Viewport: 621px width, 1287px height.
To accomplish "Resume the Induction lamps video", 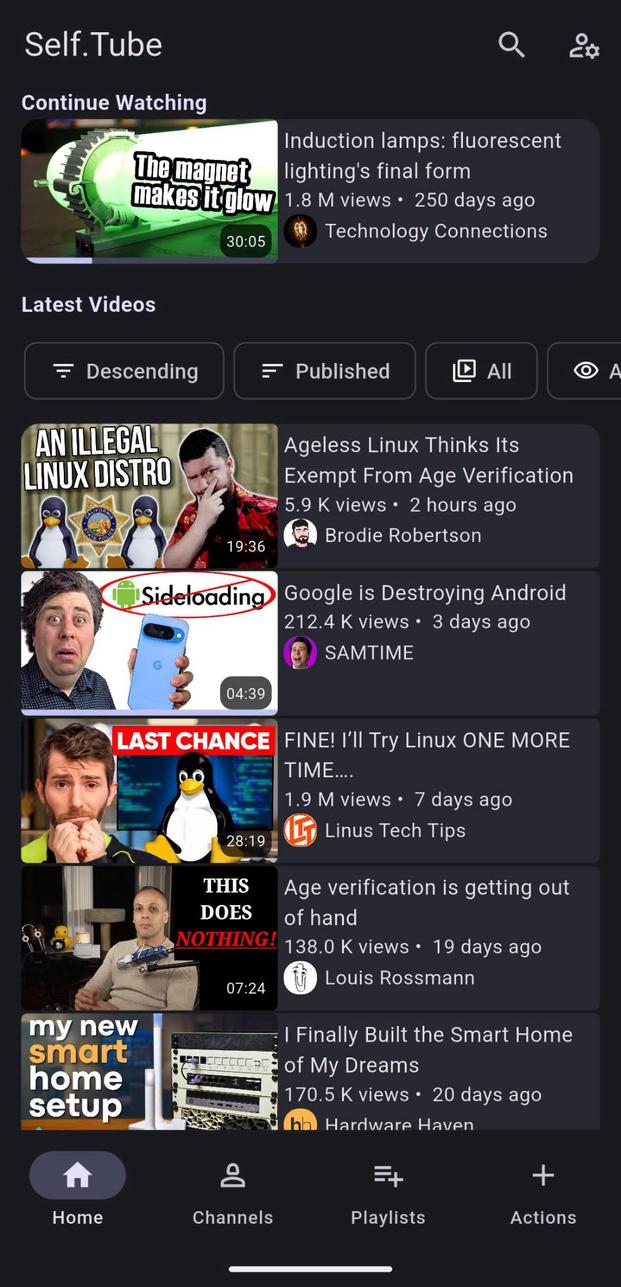I will (310, 191).
